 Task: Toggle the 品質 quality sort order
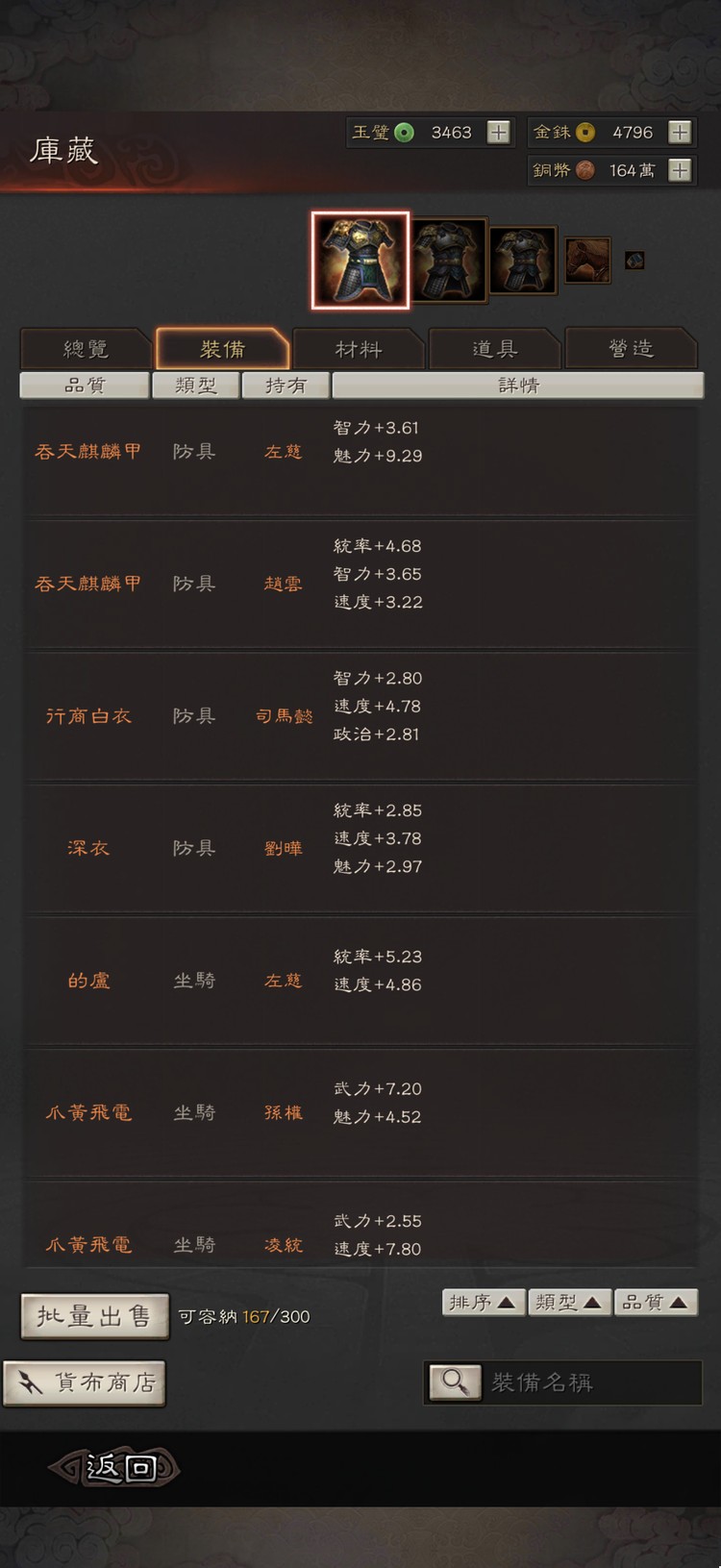[657, 1302]
